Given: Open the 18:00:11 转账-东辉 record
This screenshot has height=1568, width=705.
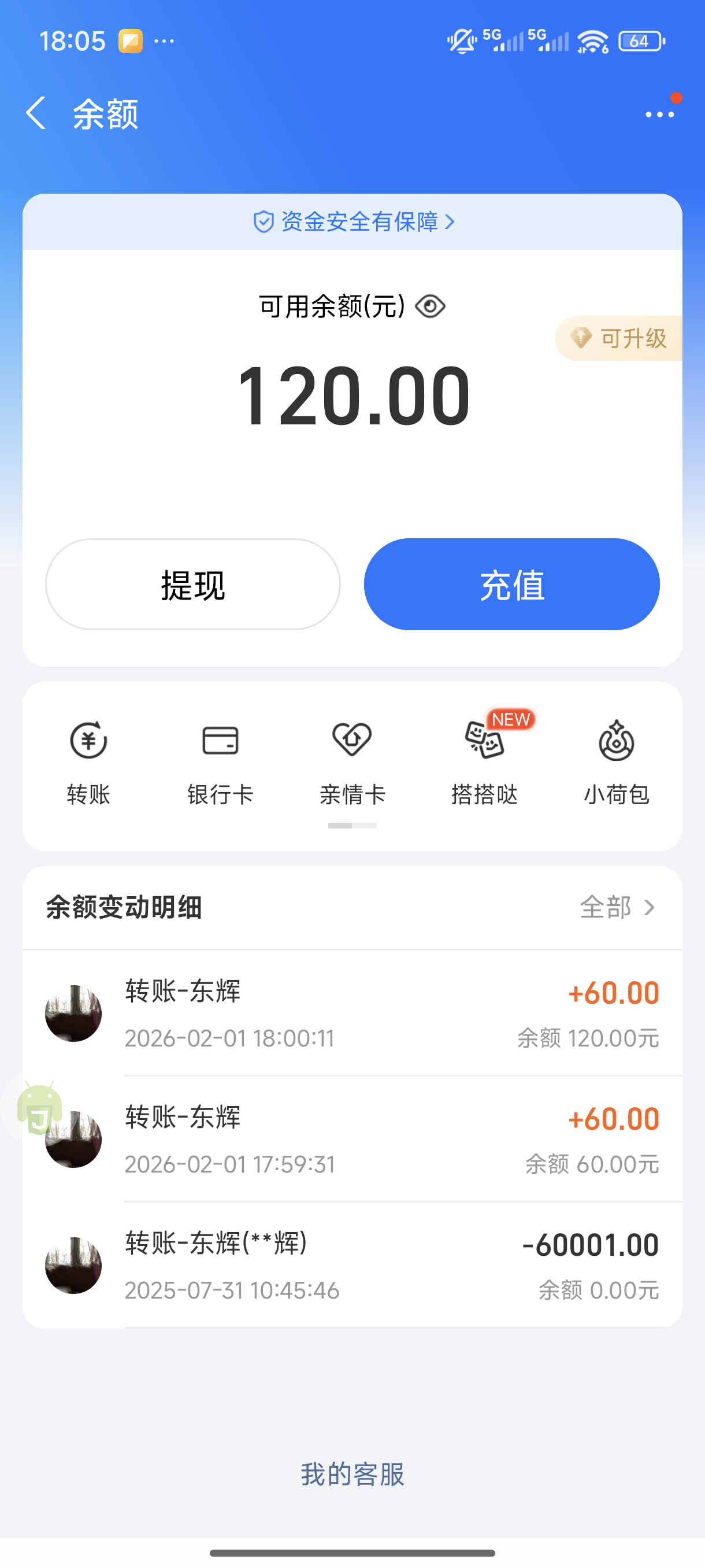Looking at the screenshot, I should click(x=352, y=1014).
